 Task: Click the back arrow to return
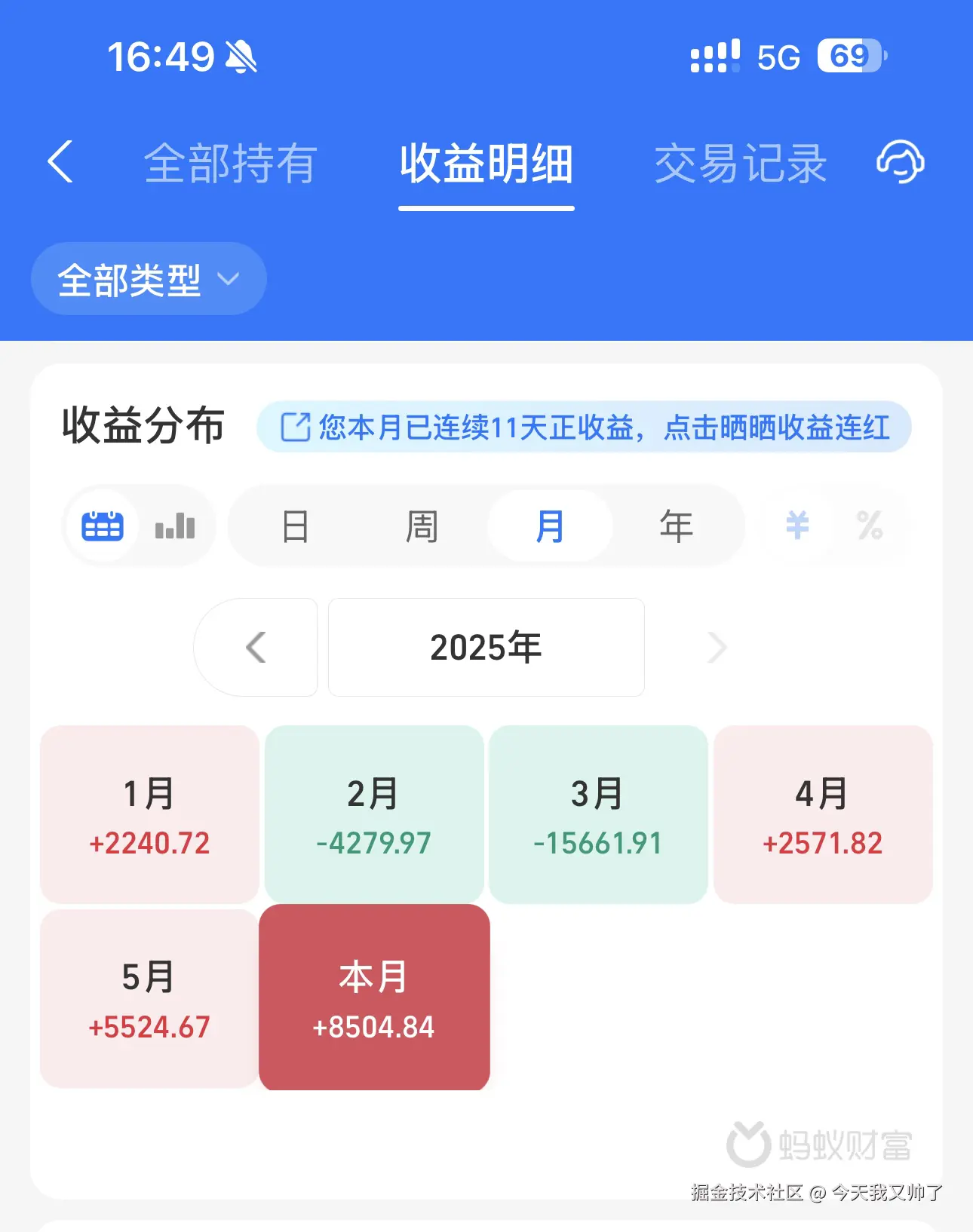pyautogui.click(x=60, y=162)
